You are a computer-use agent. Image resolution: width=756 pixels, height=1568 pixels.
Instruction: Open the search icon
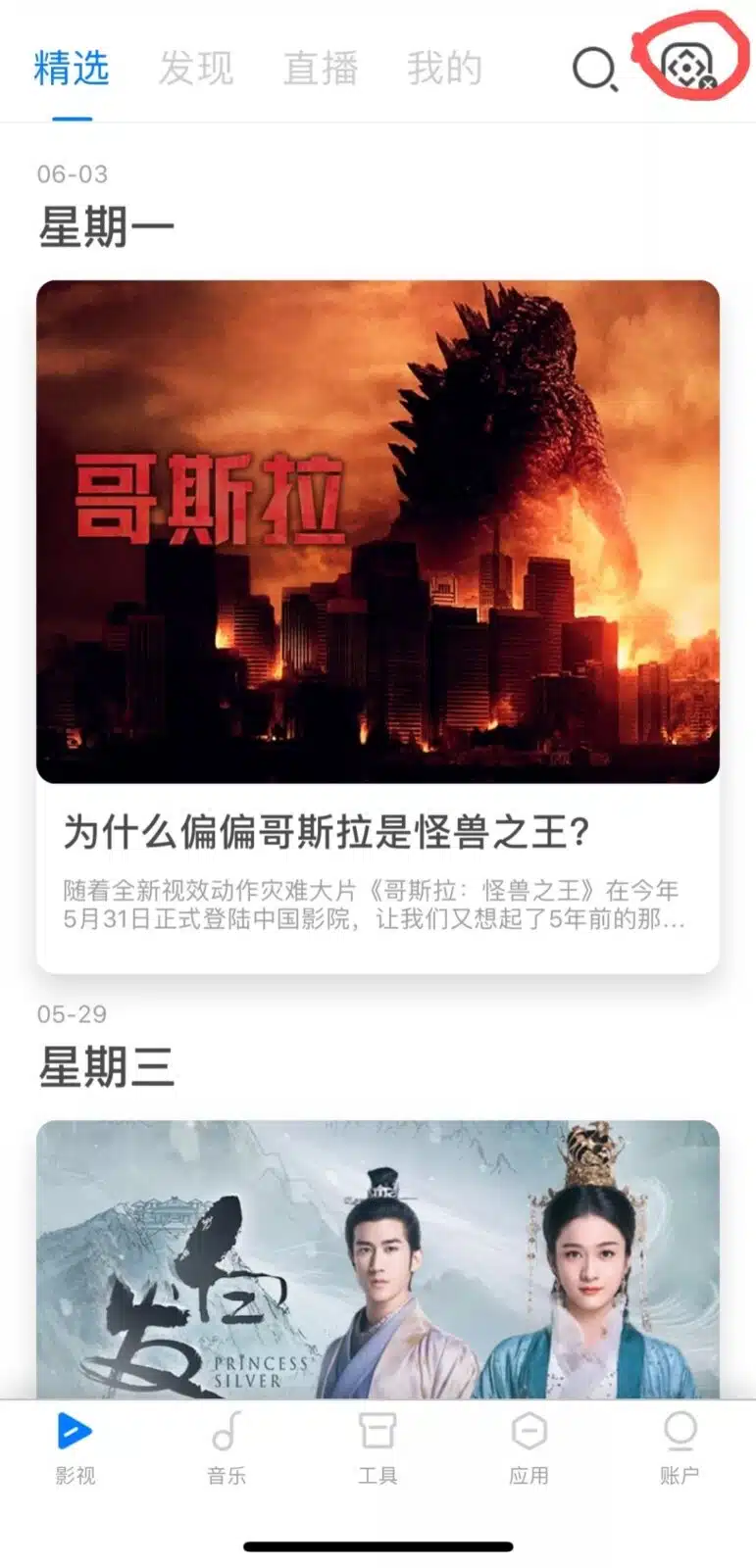(x=595, y=70)
